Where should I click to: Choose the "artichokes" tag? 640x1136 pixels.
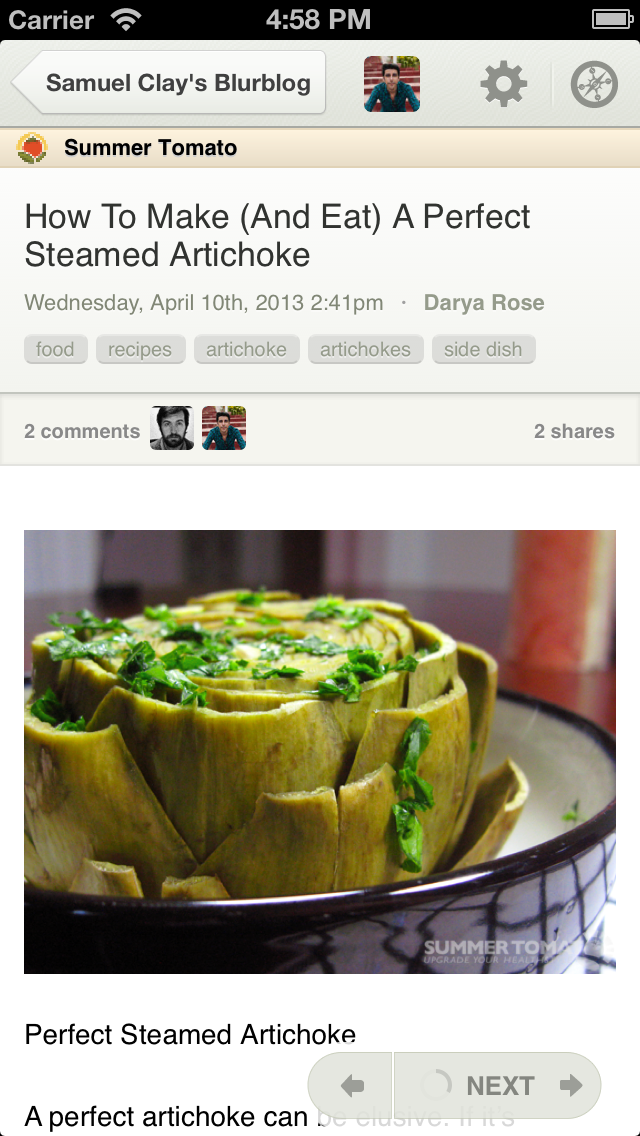tap(365, 349)
